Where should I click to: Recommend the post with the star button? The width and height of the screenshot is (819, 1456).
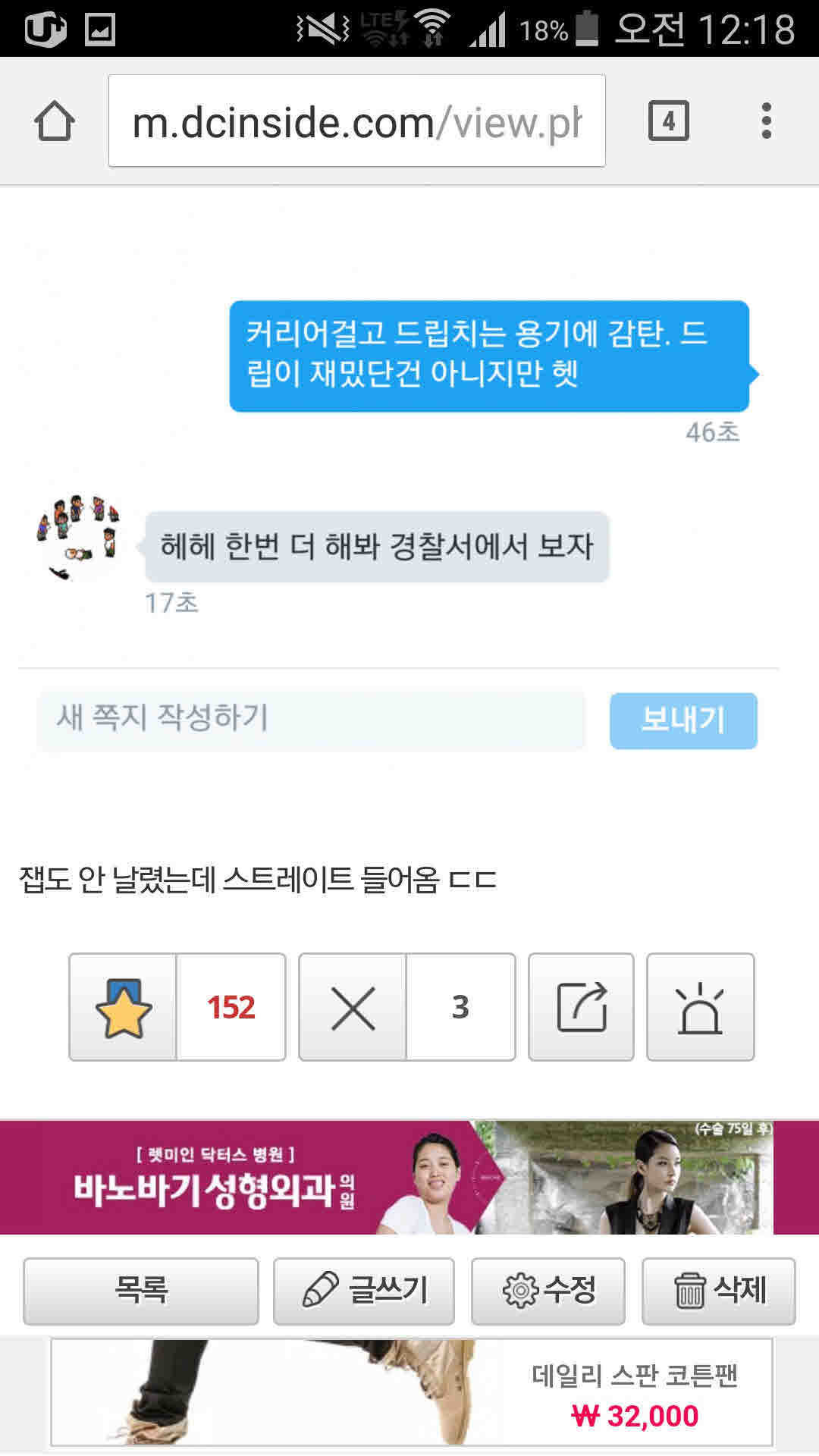pos(124,1007)
